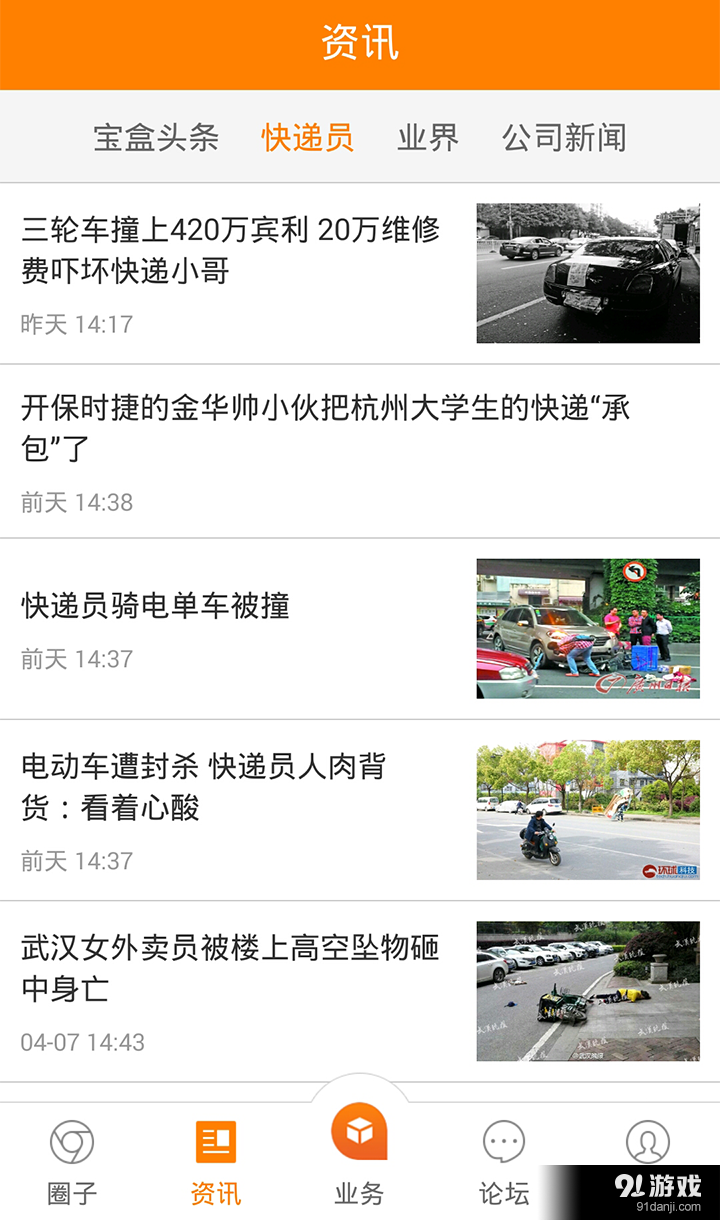Open the 公司新闻 tab
This screenshot has height=1220, width=720.
(x=564, y=138)
